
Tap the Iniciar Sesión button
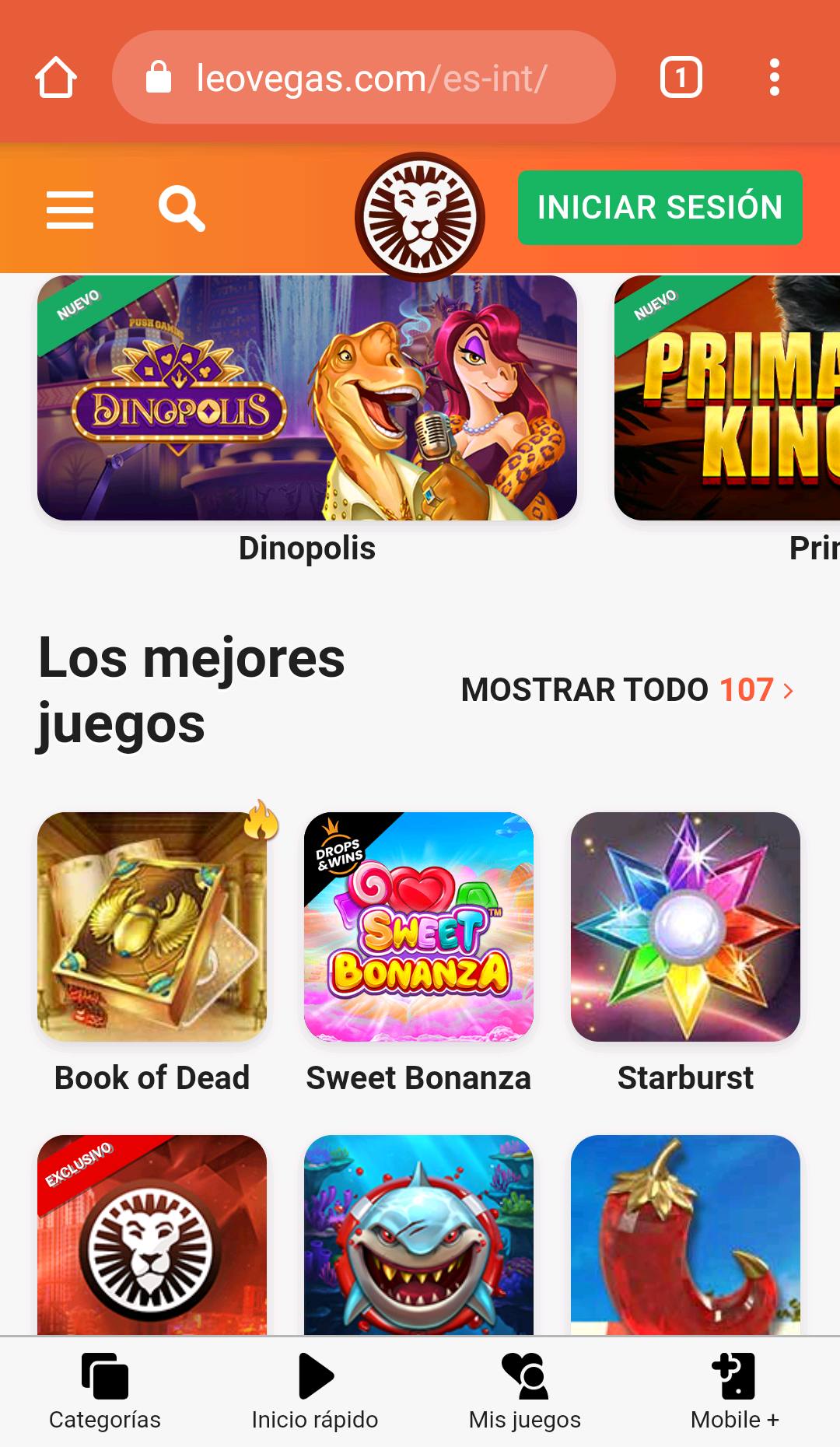tap(660, 208)
